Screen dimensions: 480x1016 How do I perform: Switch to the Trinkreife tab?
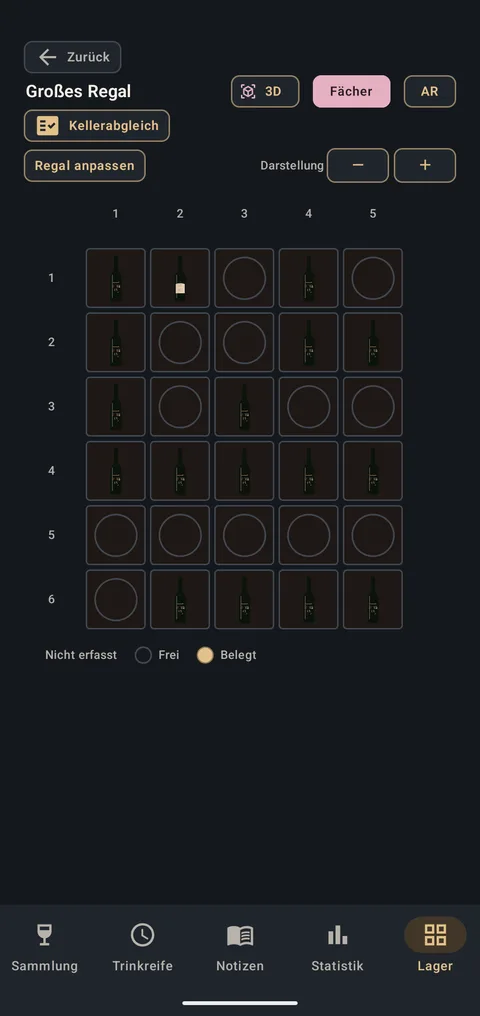143,947
